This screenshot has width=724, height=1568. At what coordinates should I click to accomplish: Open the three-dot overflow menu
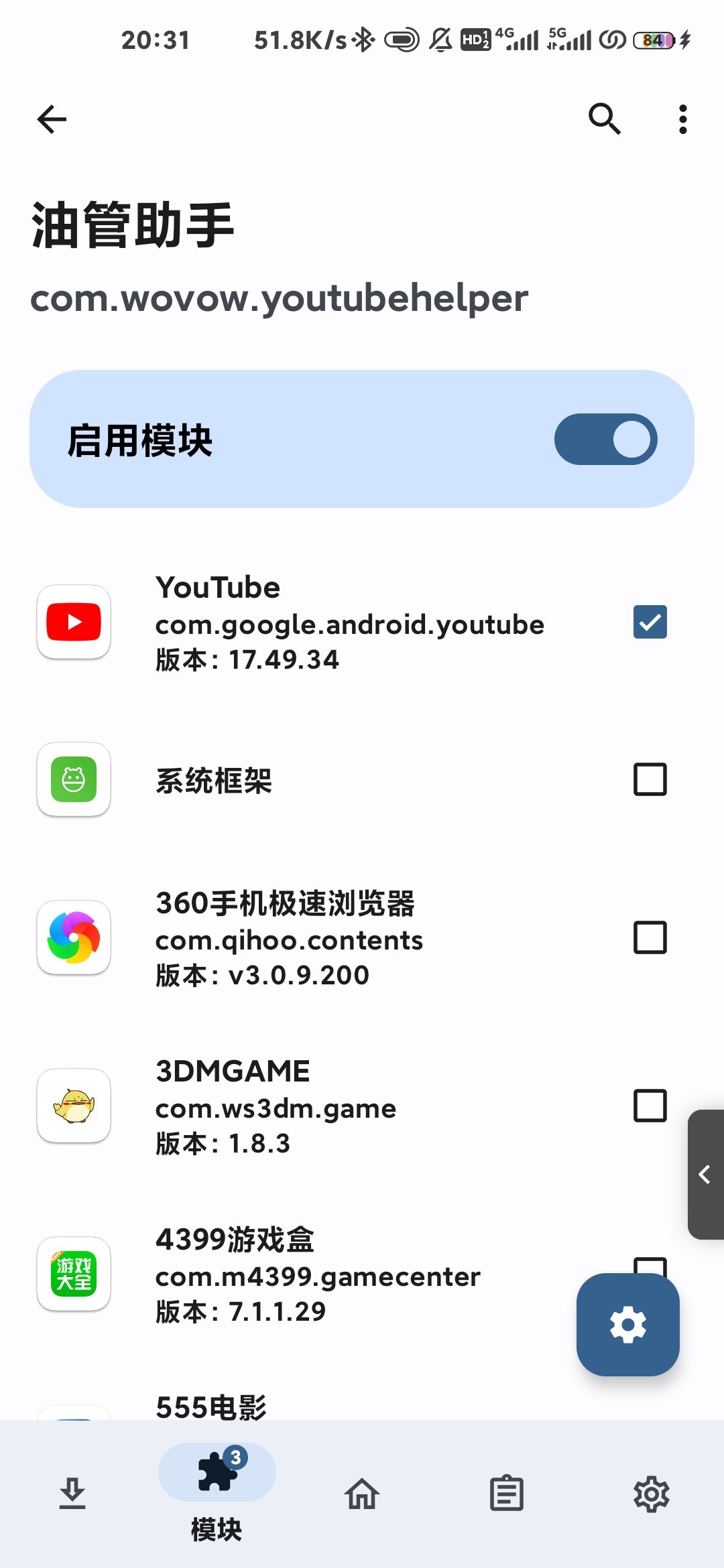(682, 118)
